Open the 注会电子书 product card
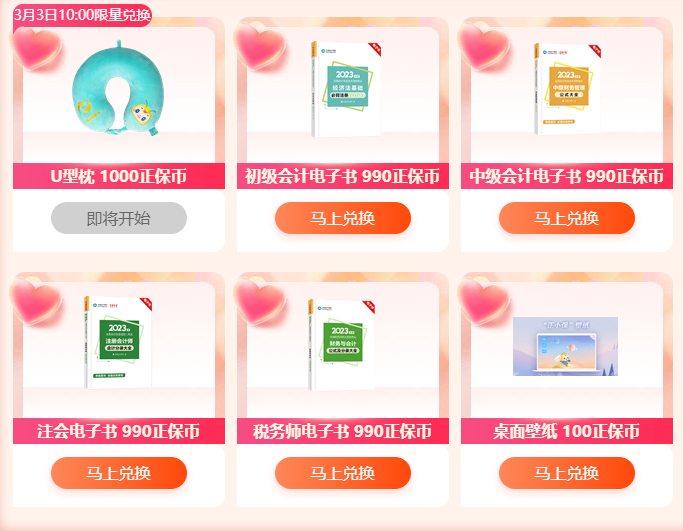683x531 pixels. [119, 345]
